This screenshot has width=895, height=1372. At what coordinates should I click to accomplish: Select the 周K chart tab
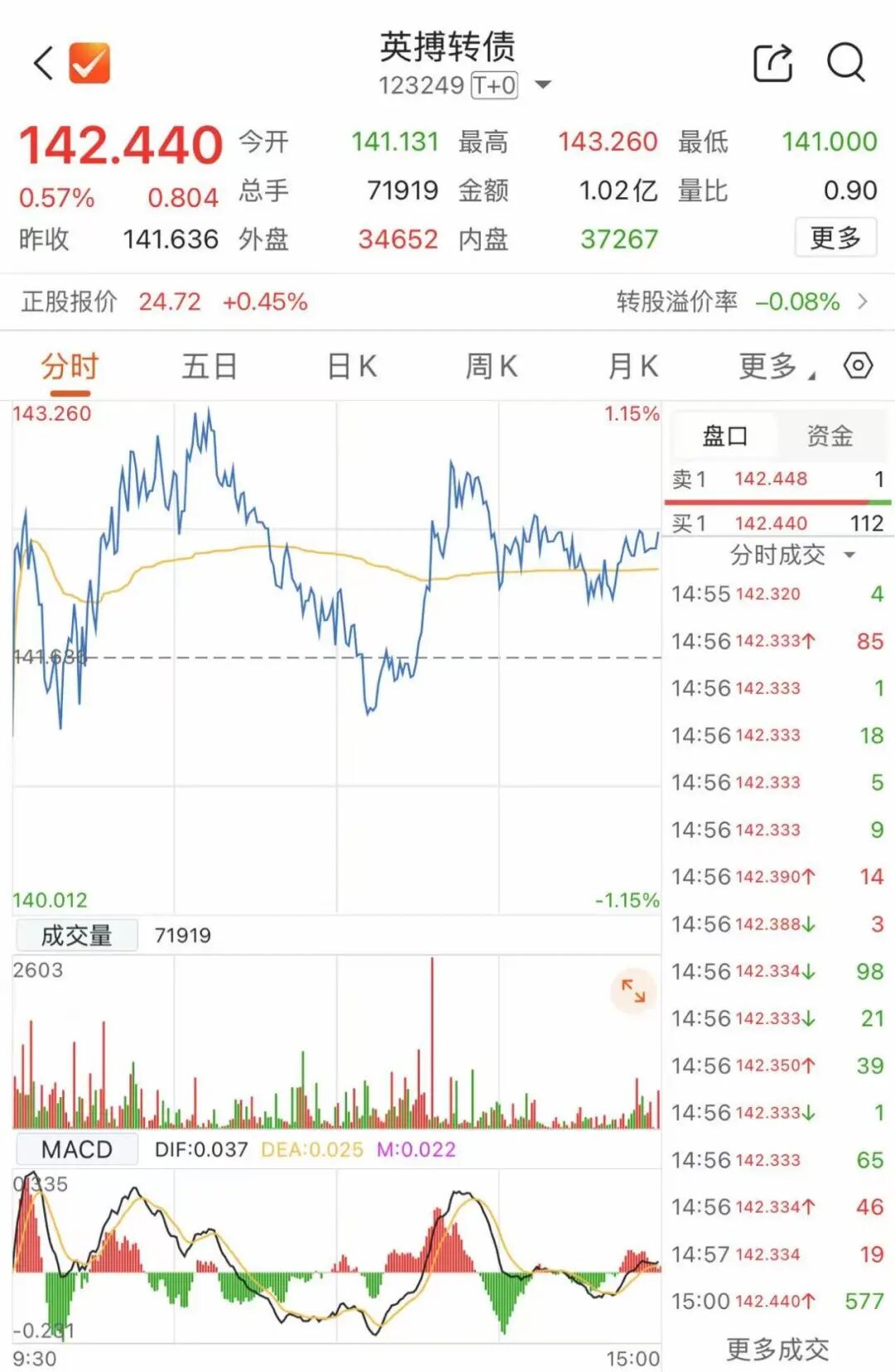(491, 365)
